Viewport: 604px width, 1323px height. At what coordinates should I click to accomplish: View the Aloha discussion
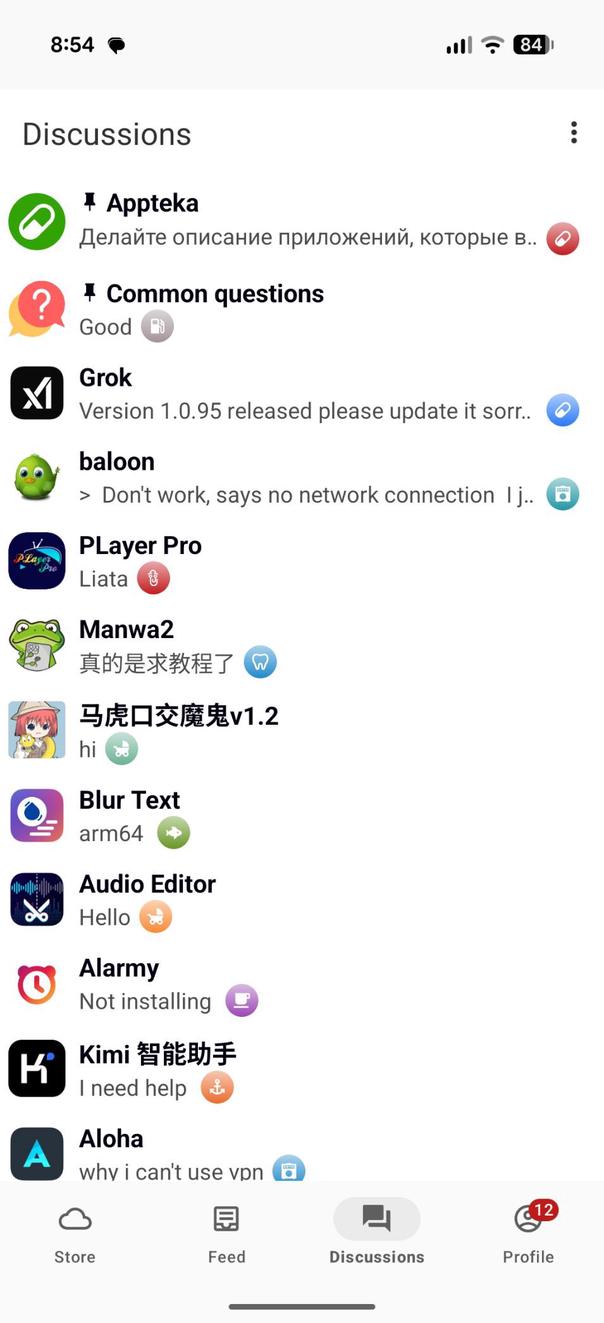pyautogui.click(x=300, y=1152)
